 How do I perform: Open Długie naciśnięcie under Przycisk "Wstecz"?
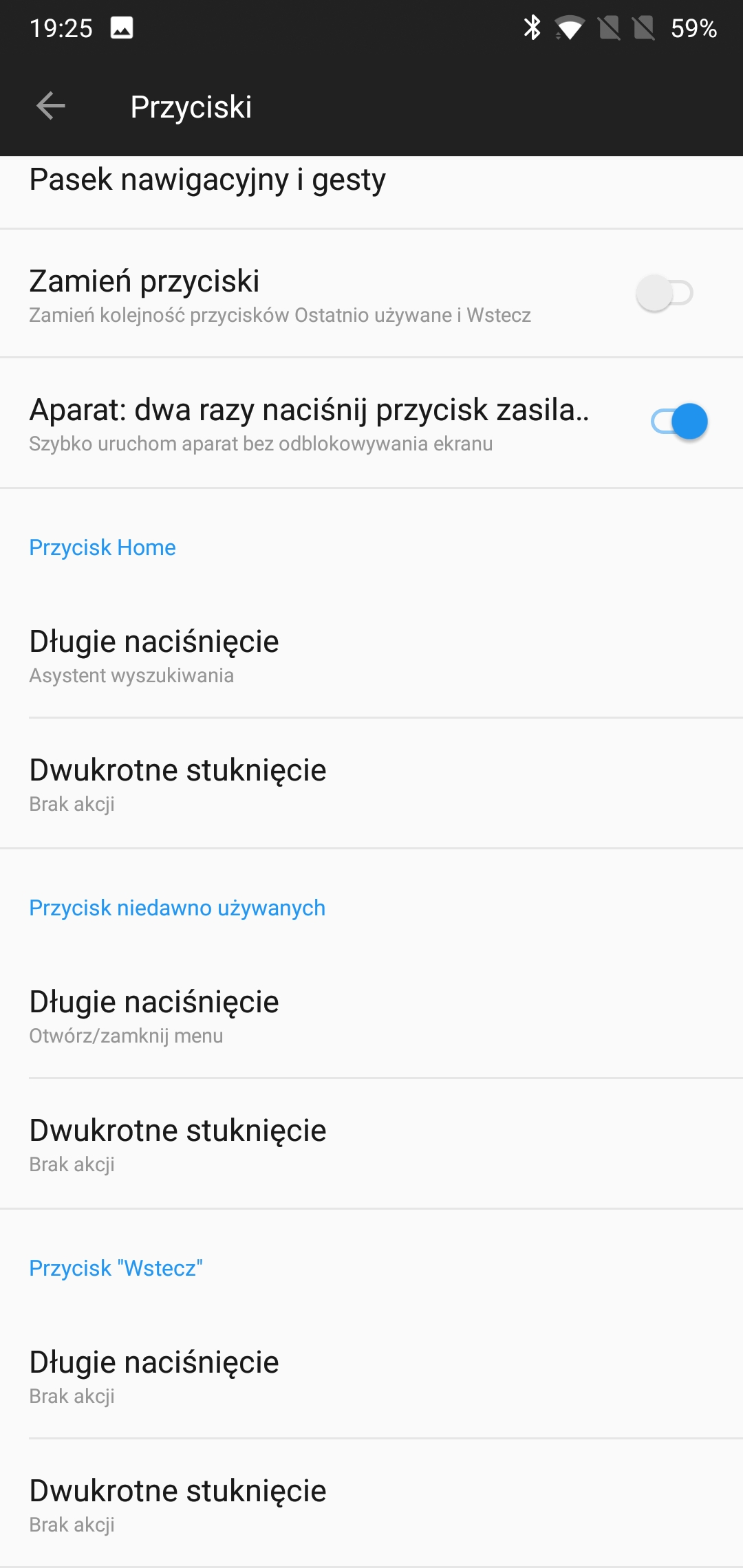pyautogui.click(x=371, y=1375)
